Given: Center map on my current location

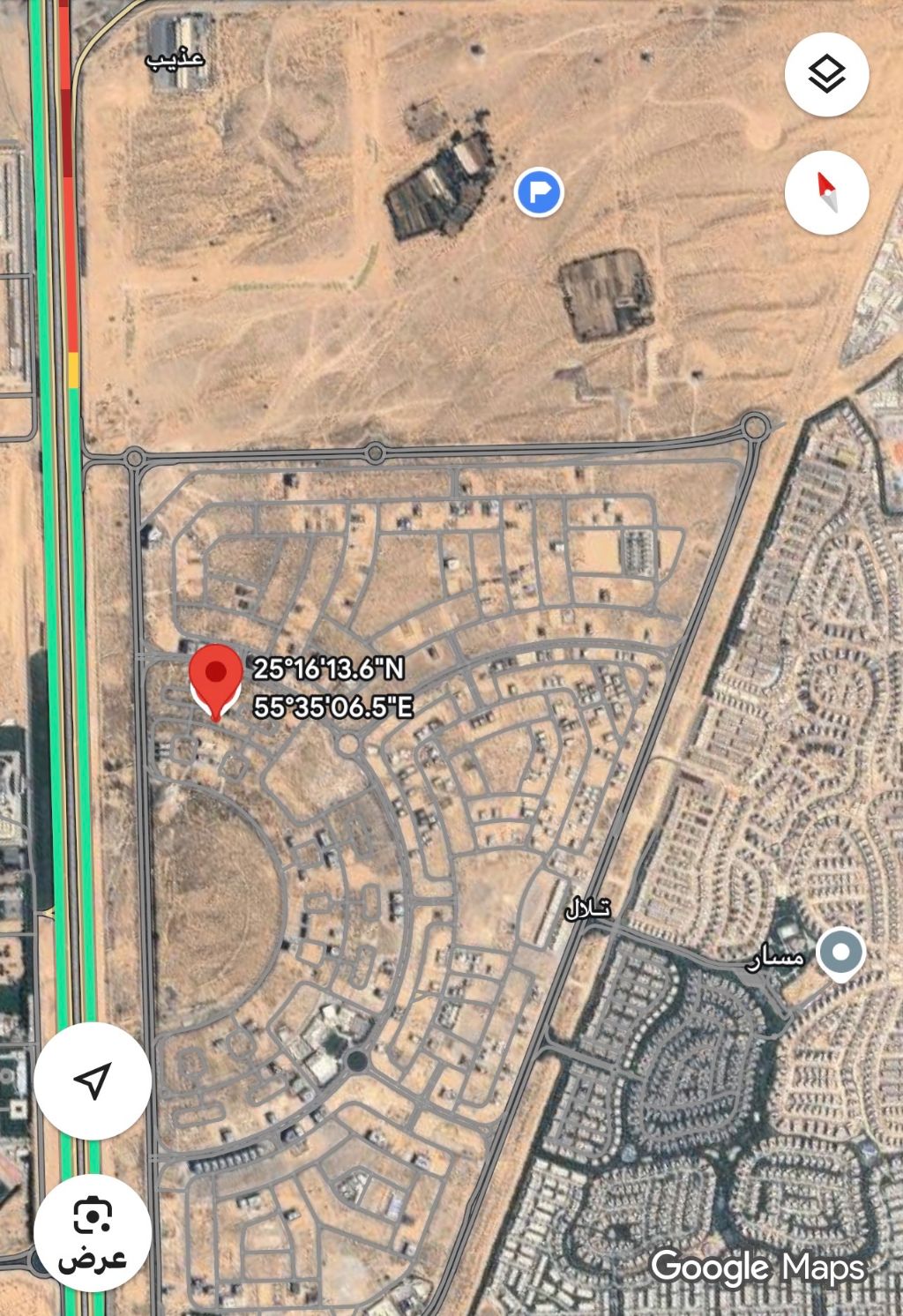Looking at the screenshot, I should coord(93,1080).
